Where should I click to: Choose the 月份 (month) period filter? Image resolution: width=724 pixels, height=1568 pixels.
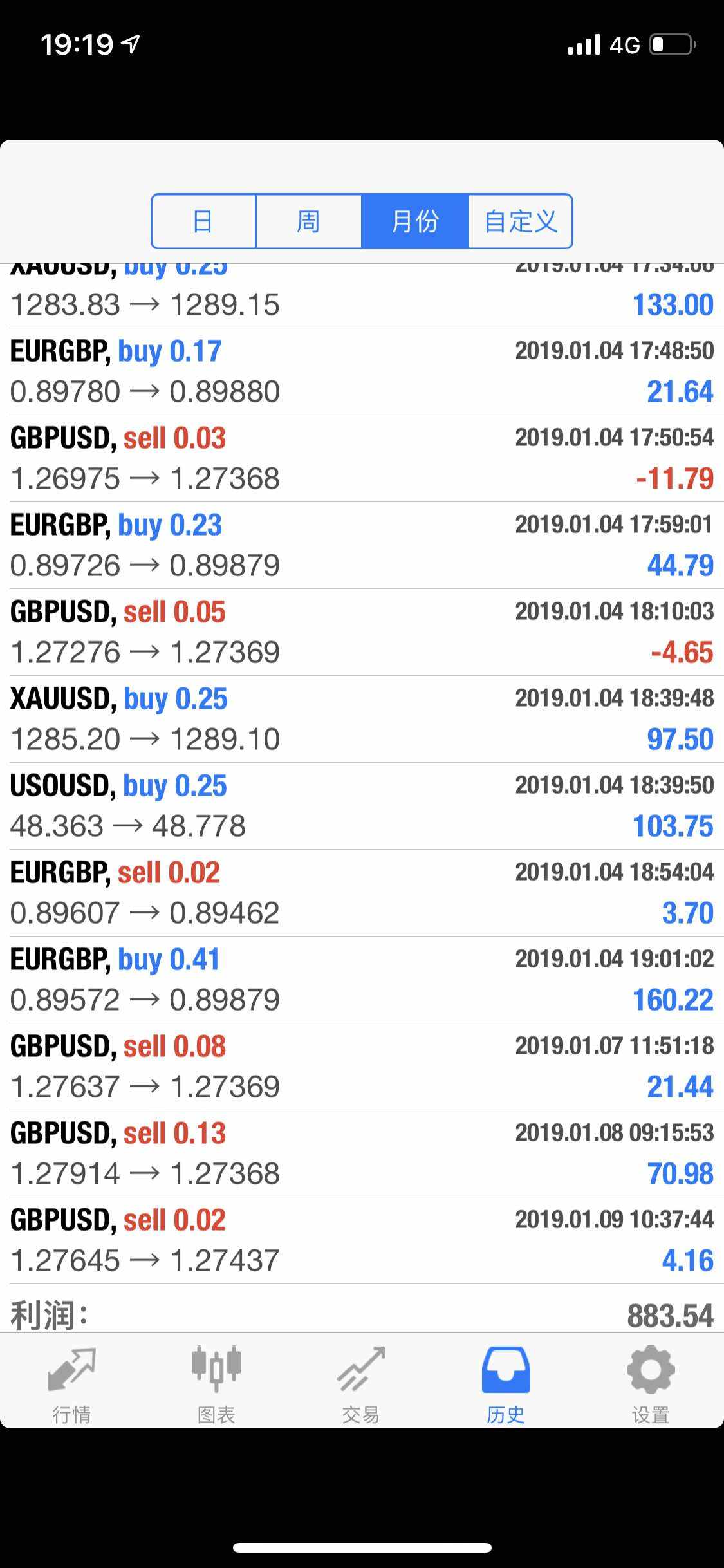click(414, 221)
